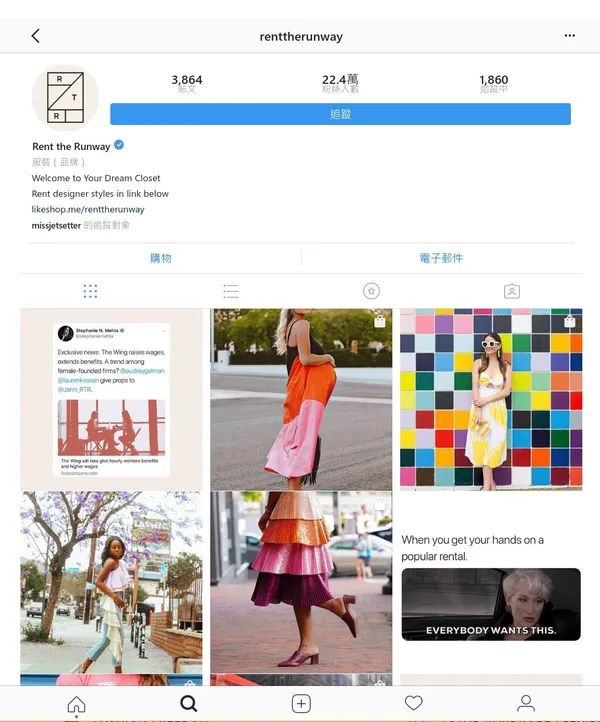This screenshot has height=722, width=600.
Task: Go to the home feed tab
Action: point(76,704)
